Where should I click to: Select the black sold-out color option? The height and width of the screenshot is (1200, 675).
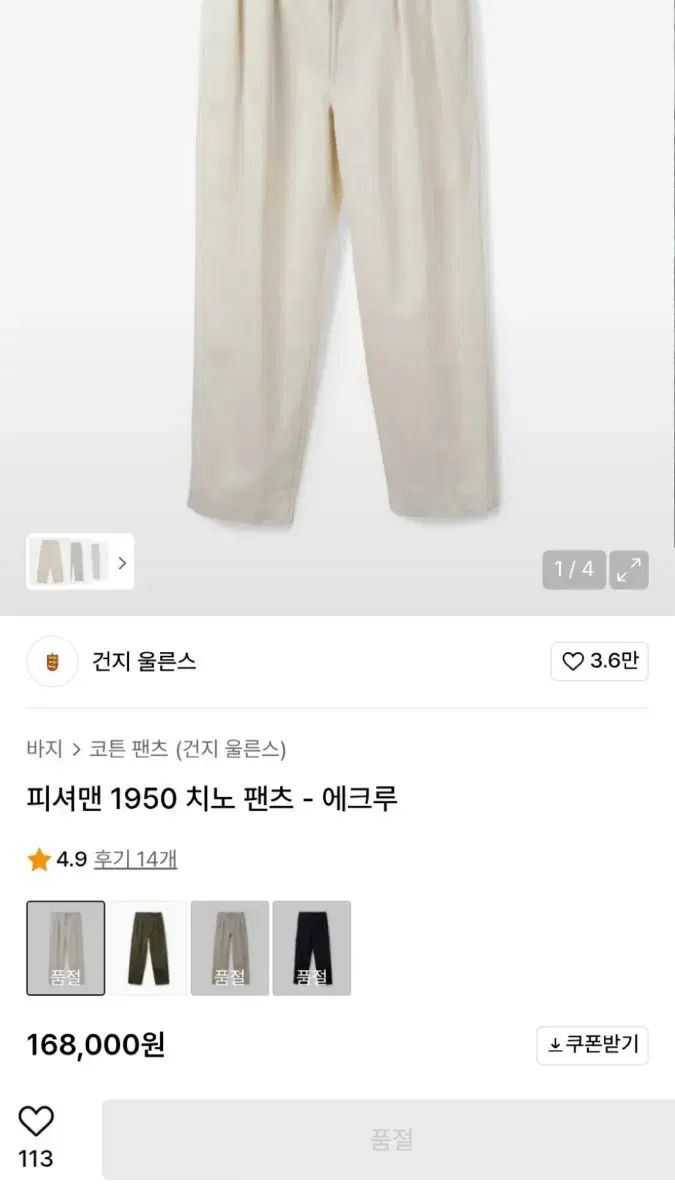point(312,948)
